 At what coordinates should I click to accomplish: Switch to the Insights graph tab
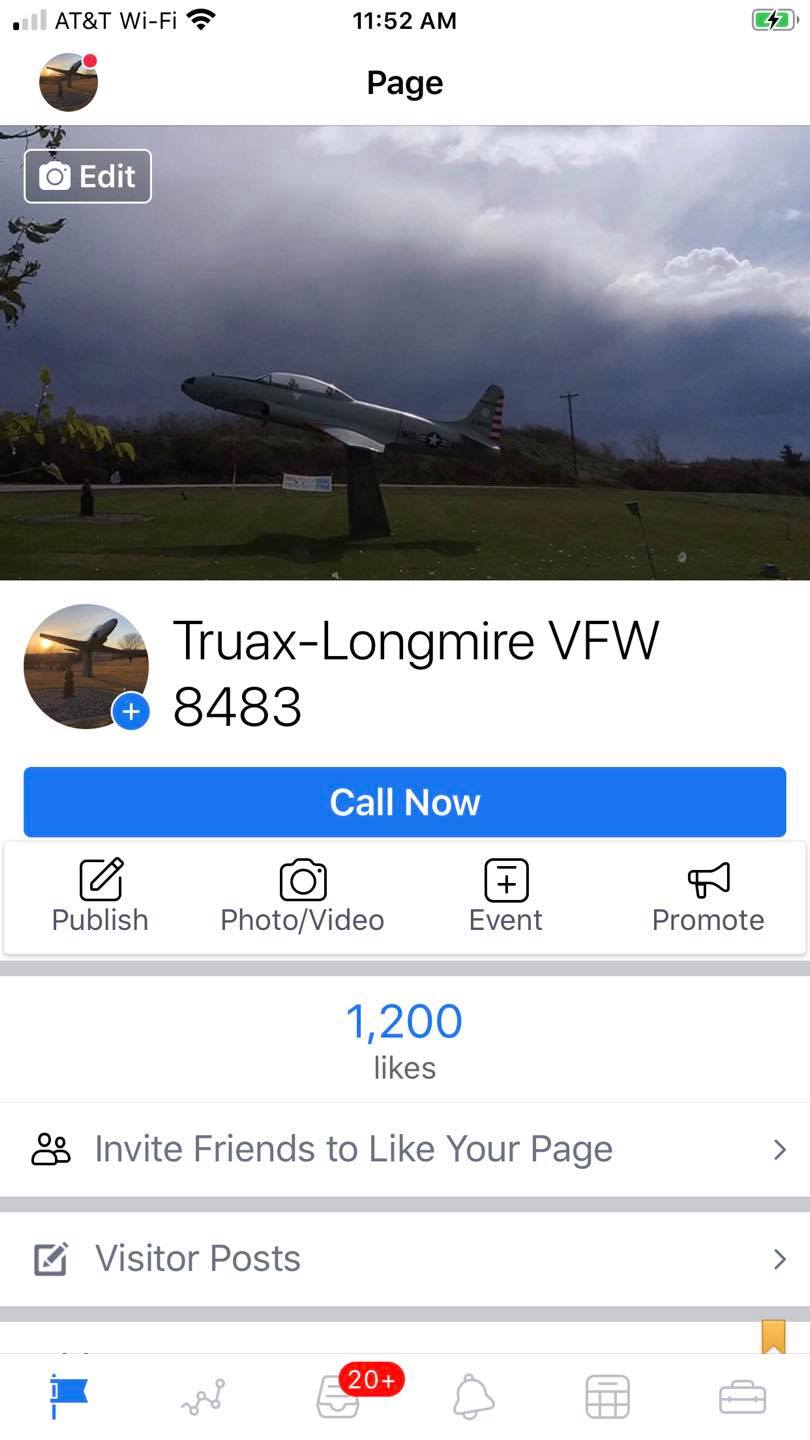pos(203,1396)
